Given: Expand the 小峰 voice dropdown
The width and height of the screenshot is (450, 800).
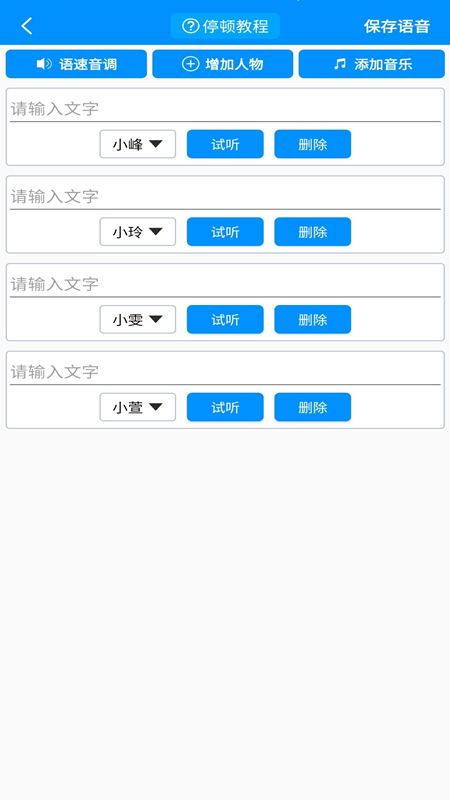Looking at the screenshot, I should point(138,144).
